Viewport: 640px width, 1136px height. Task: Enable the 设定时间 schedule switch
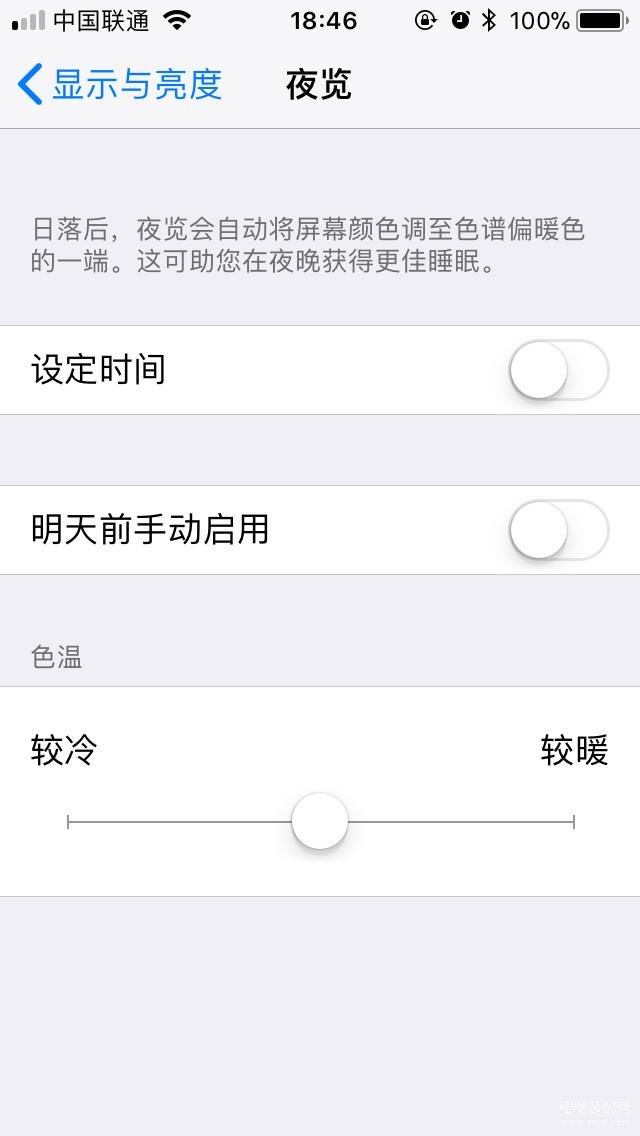pyautogui.click(x=558, y=370)
